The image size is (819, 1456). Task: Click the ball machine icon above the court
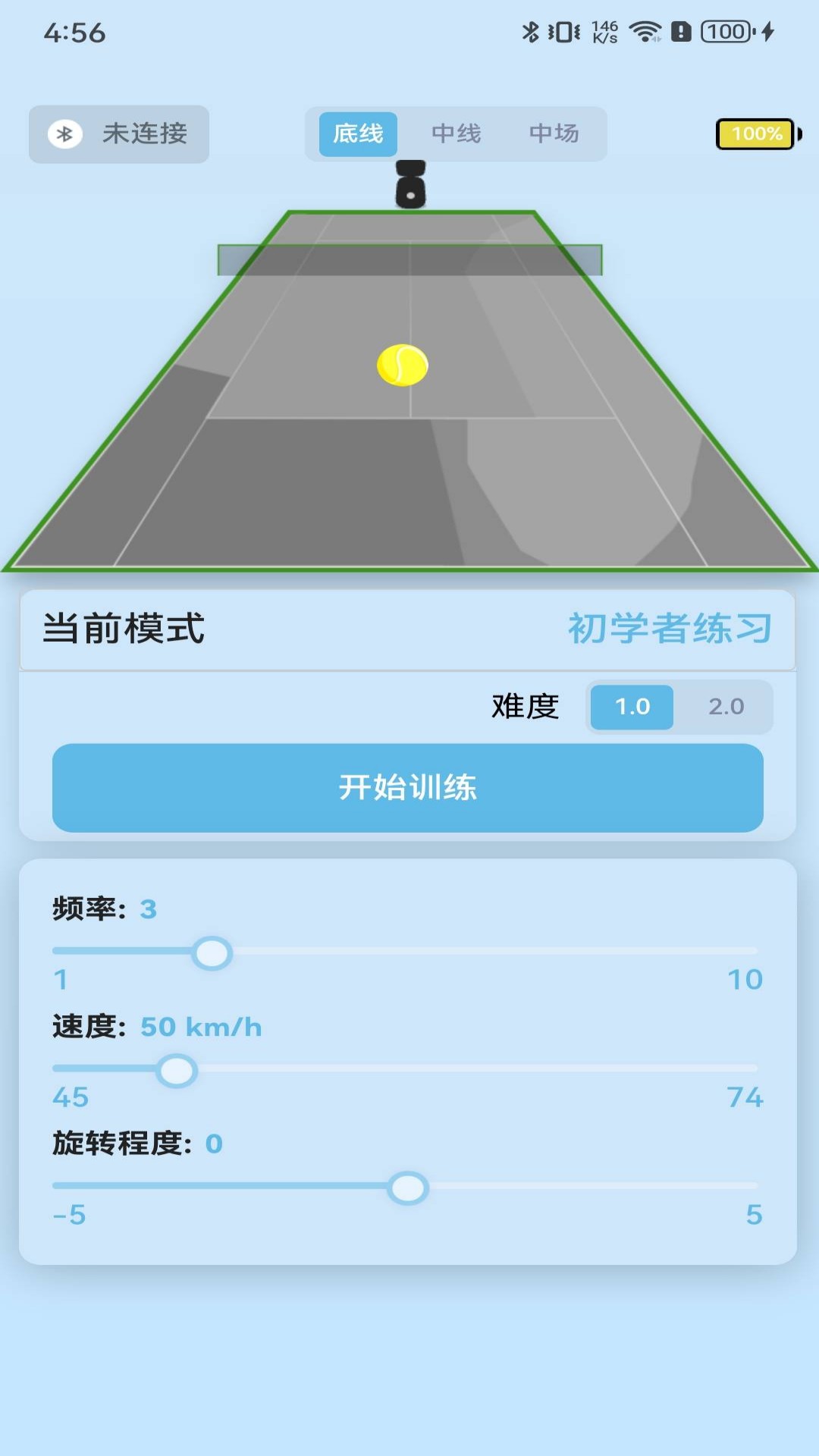coord(409,184)
